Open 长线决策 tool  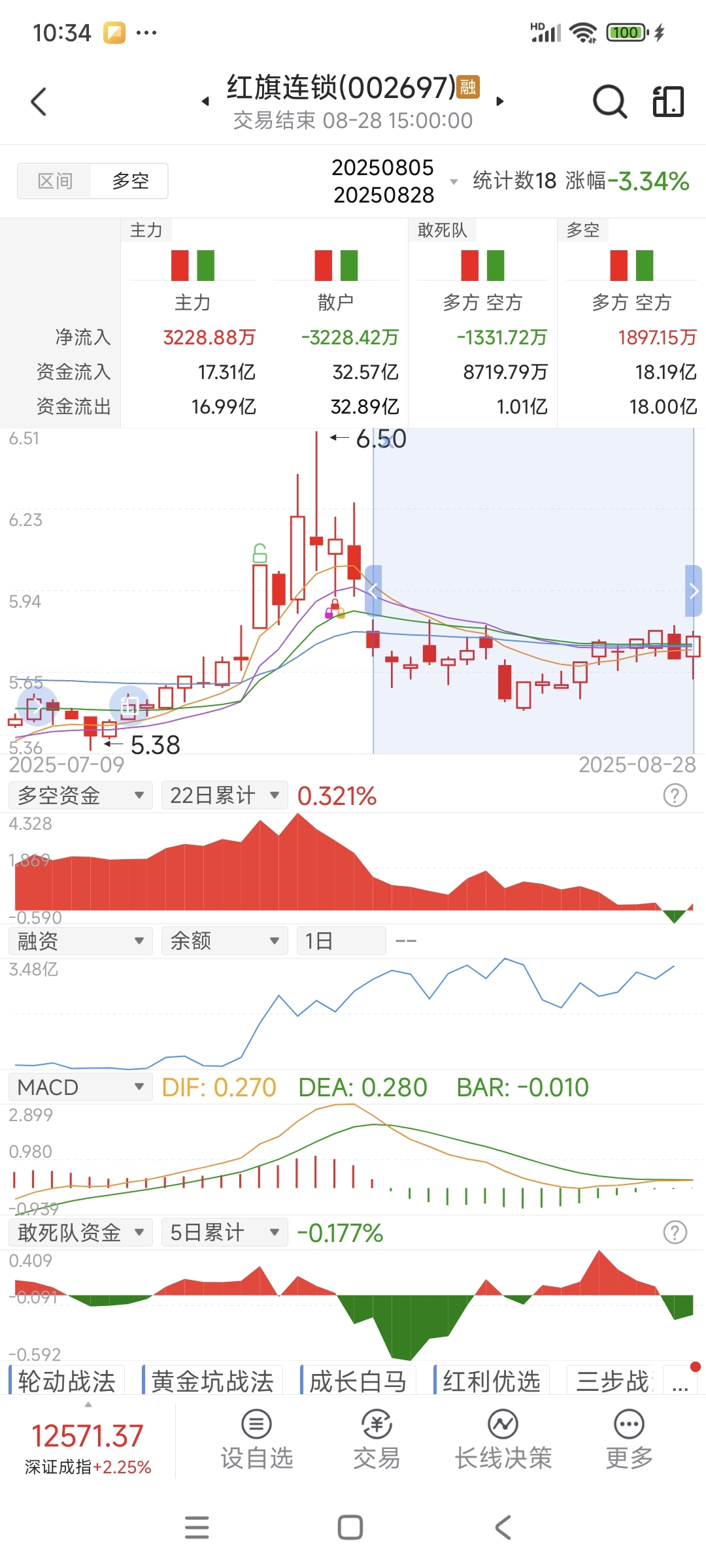tap(503, 1441)
